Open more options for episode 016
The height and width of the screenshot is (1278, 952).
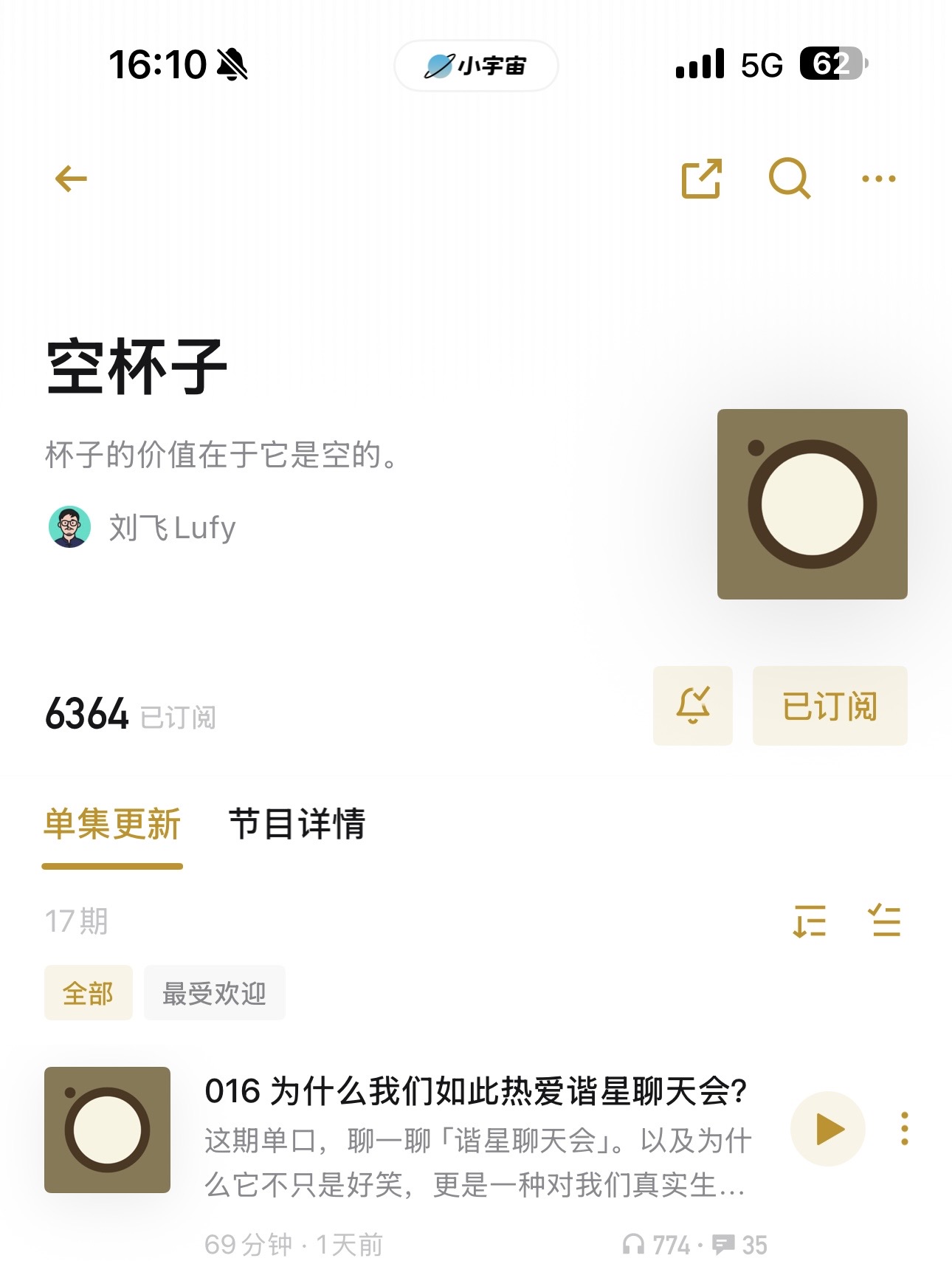point(904,1129)
